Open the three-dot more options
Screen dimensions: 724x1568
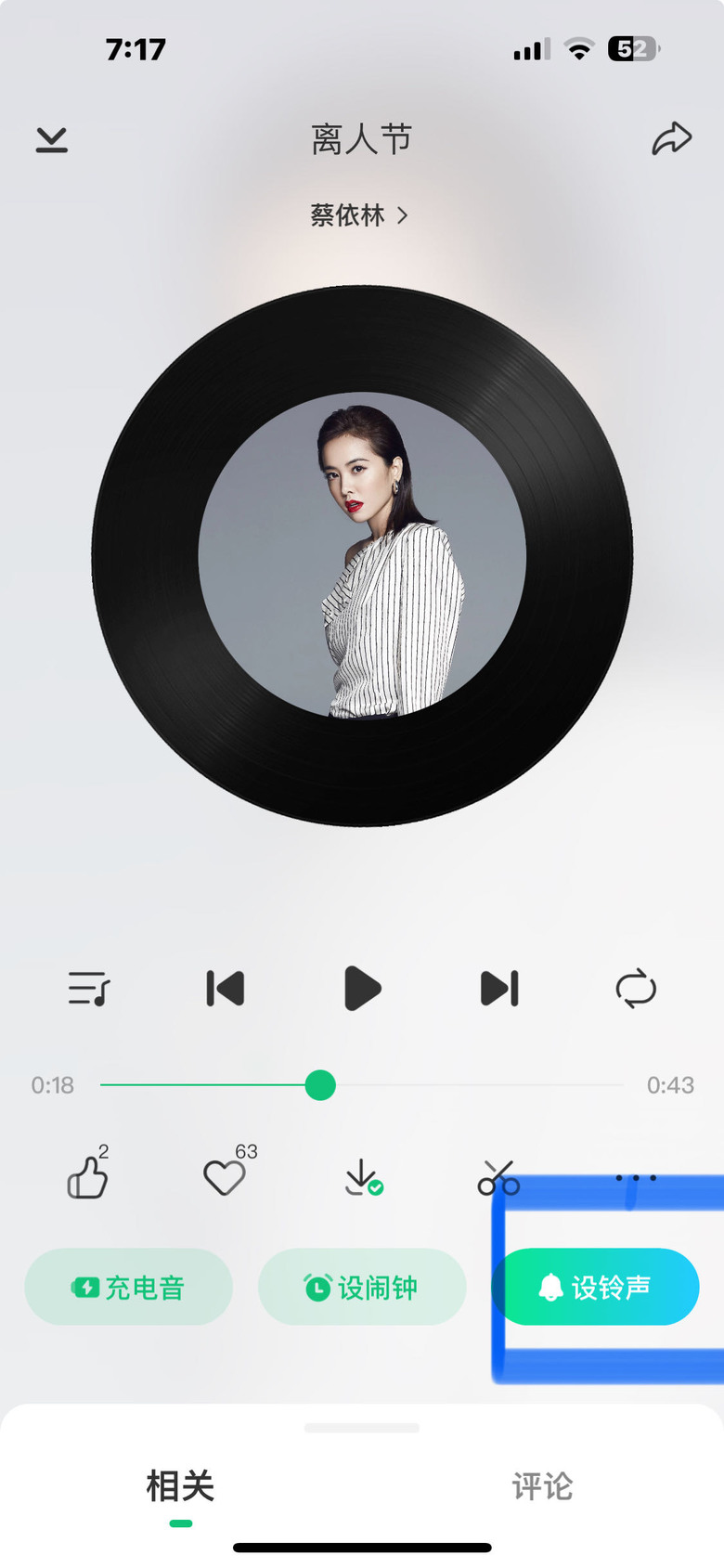click(636, 1177)
